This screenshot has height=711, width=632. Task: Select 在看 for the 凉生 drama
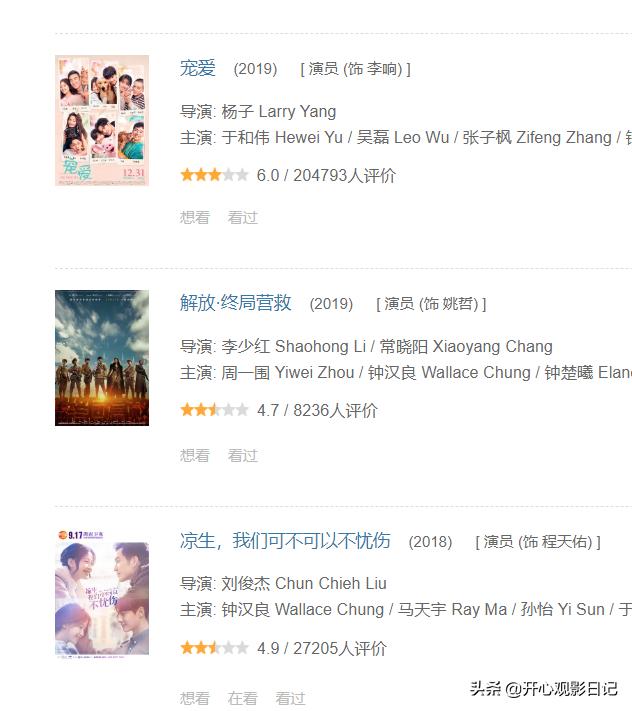[x=242, y=698]
